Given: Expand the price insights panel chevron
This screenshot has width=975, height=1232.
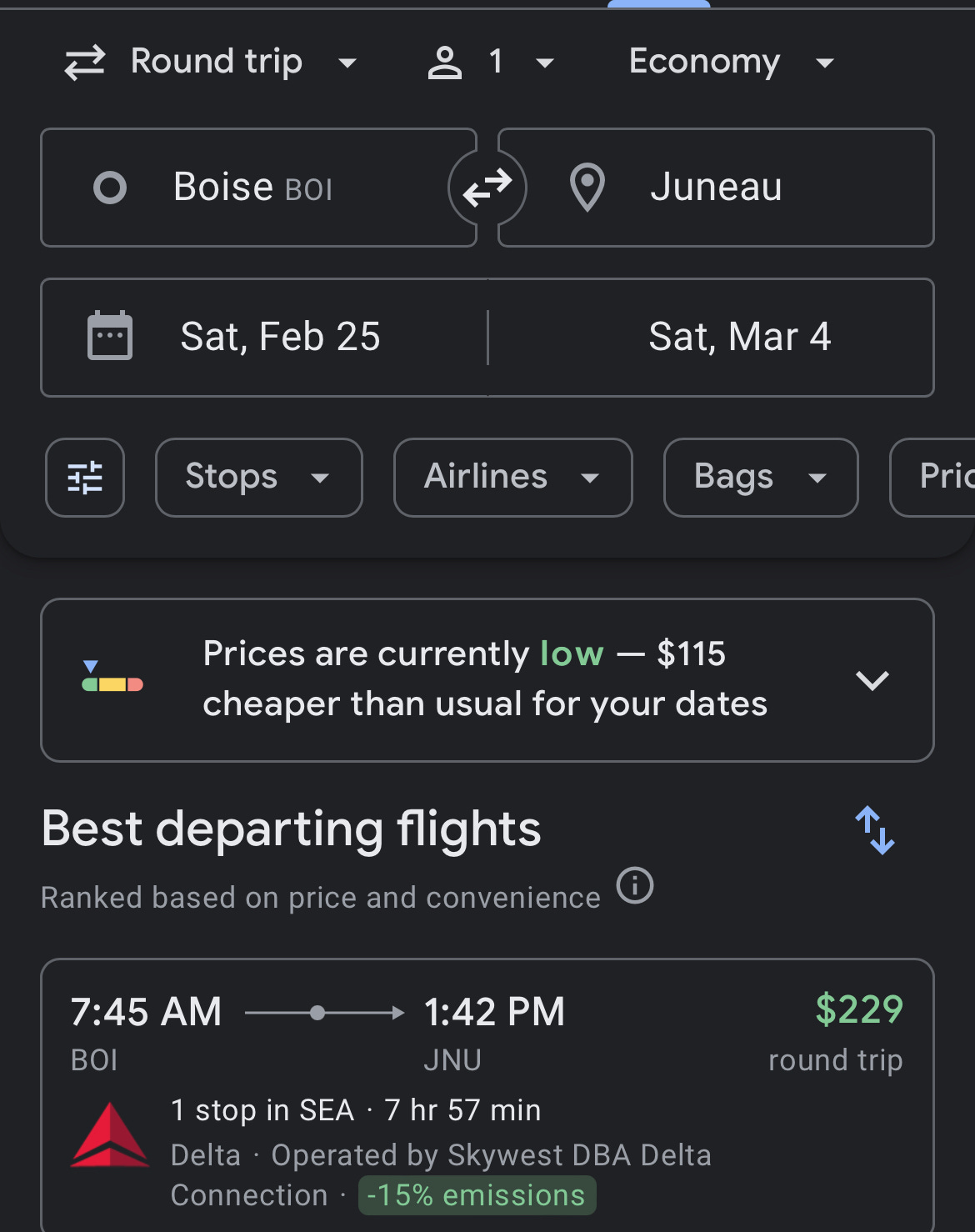Looking at the screenshot, I should [873, 680].
